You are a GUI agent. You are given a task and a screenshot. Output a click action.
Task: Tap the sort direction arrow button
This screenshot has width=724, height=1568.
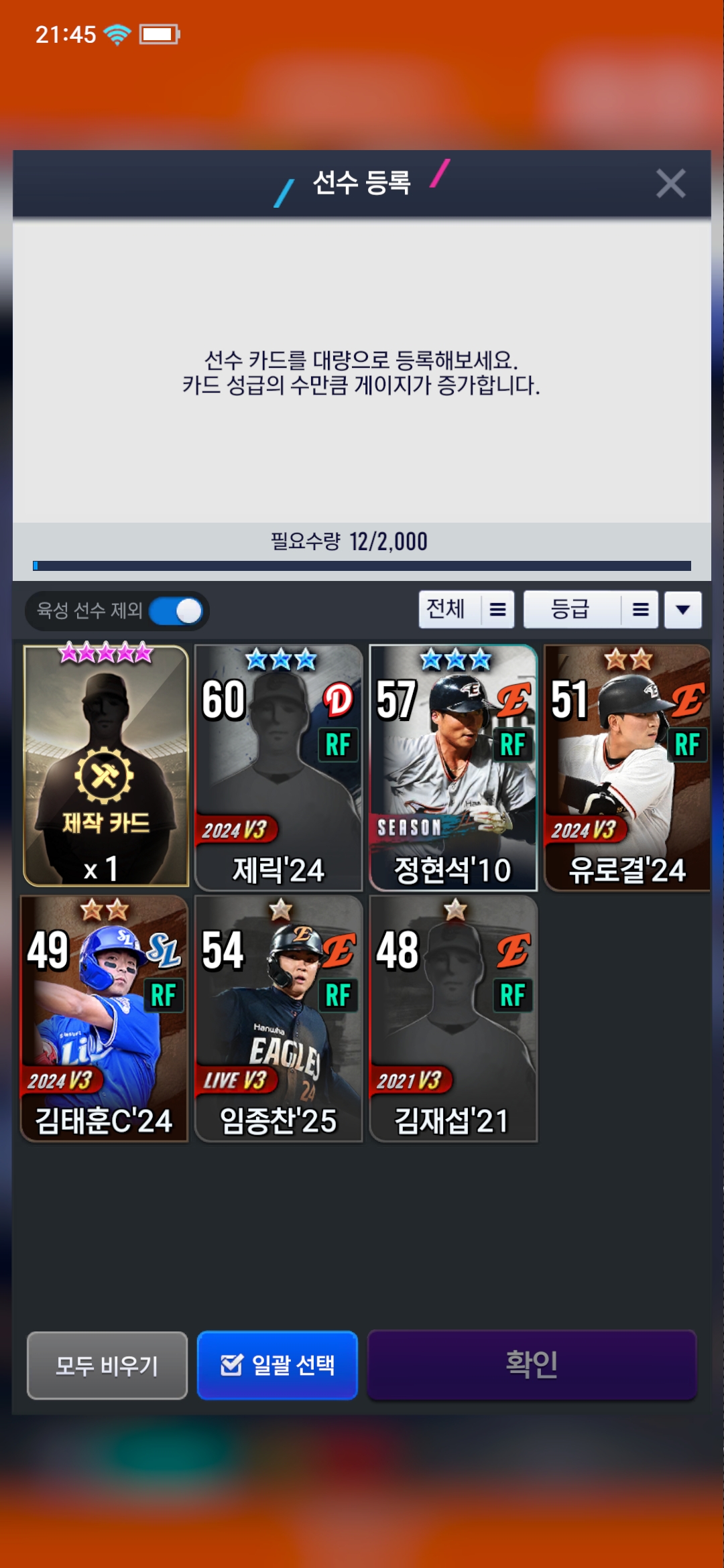[x=682, y=609]
